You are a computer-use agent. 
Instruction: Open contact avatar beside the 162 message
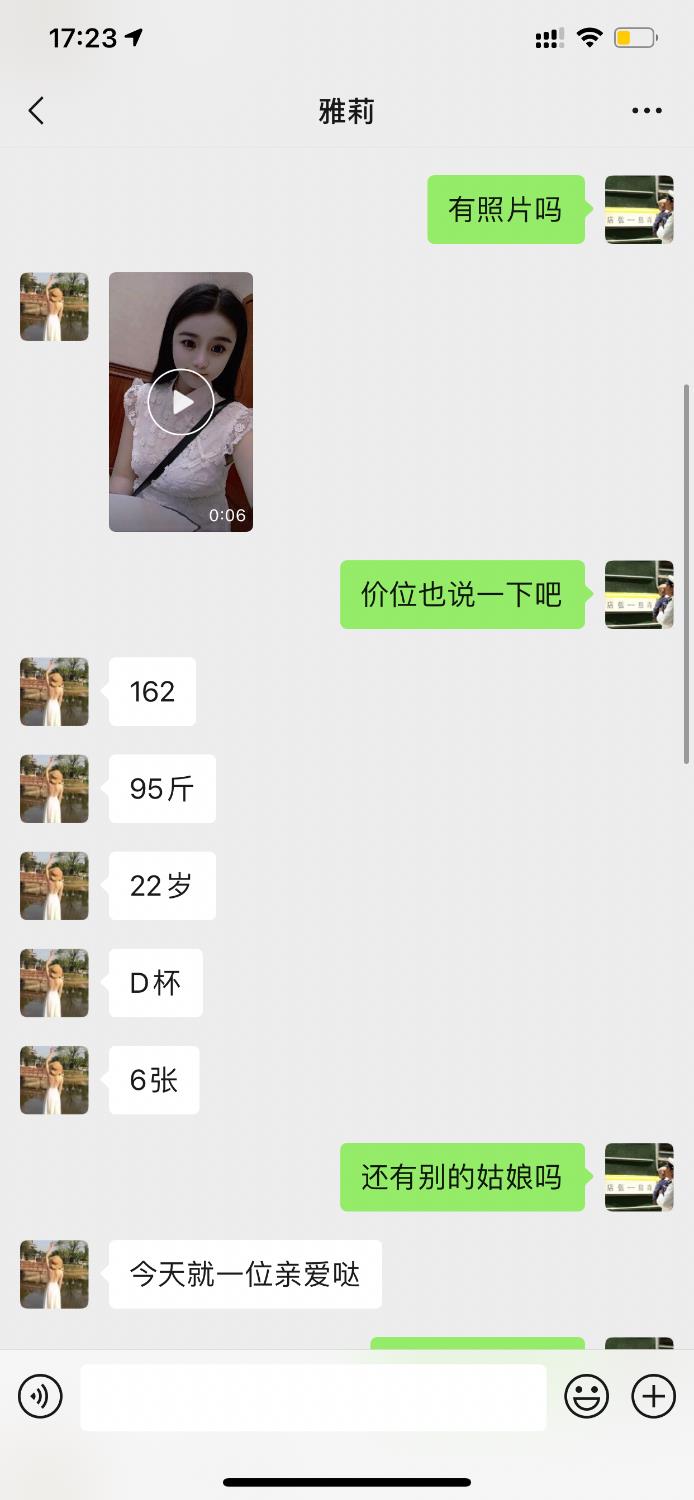coord(54,691)
